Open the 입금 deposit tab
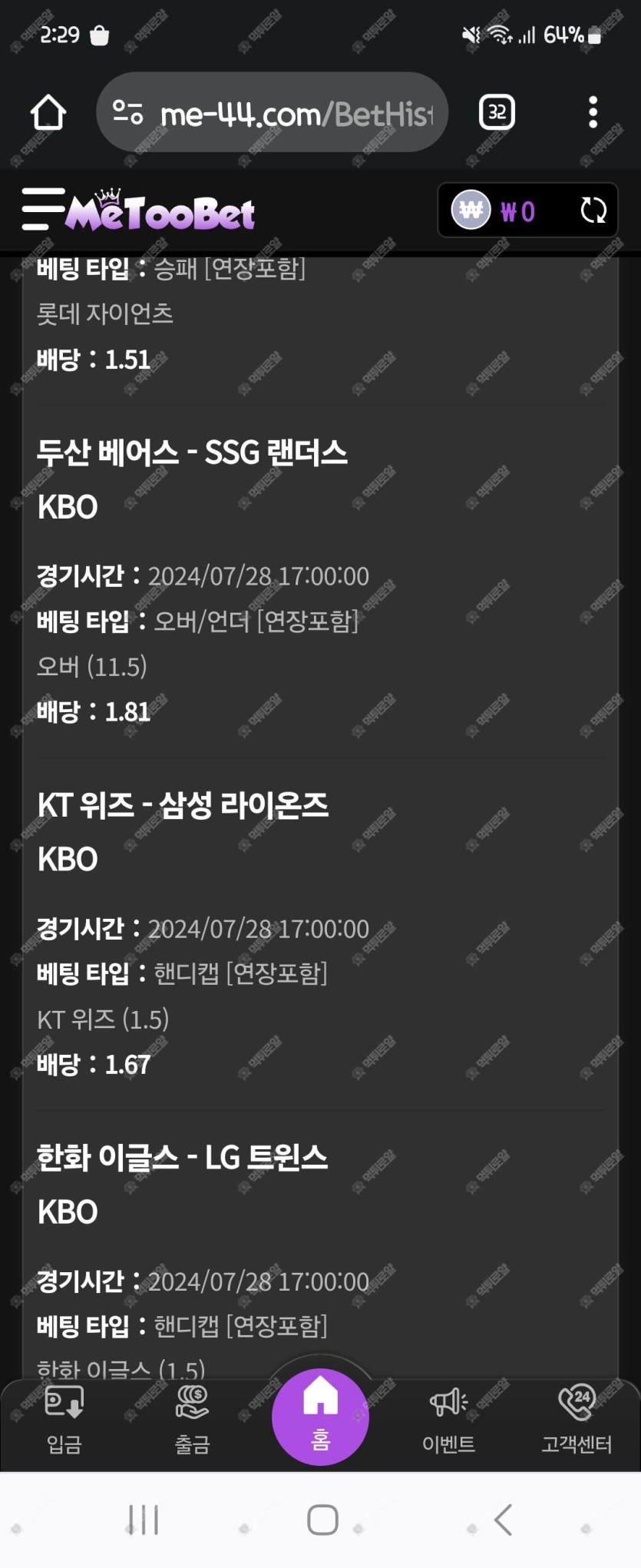 tap(64, 1420)
